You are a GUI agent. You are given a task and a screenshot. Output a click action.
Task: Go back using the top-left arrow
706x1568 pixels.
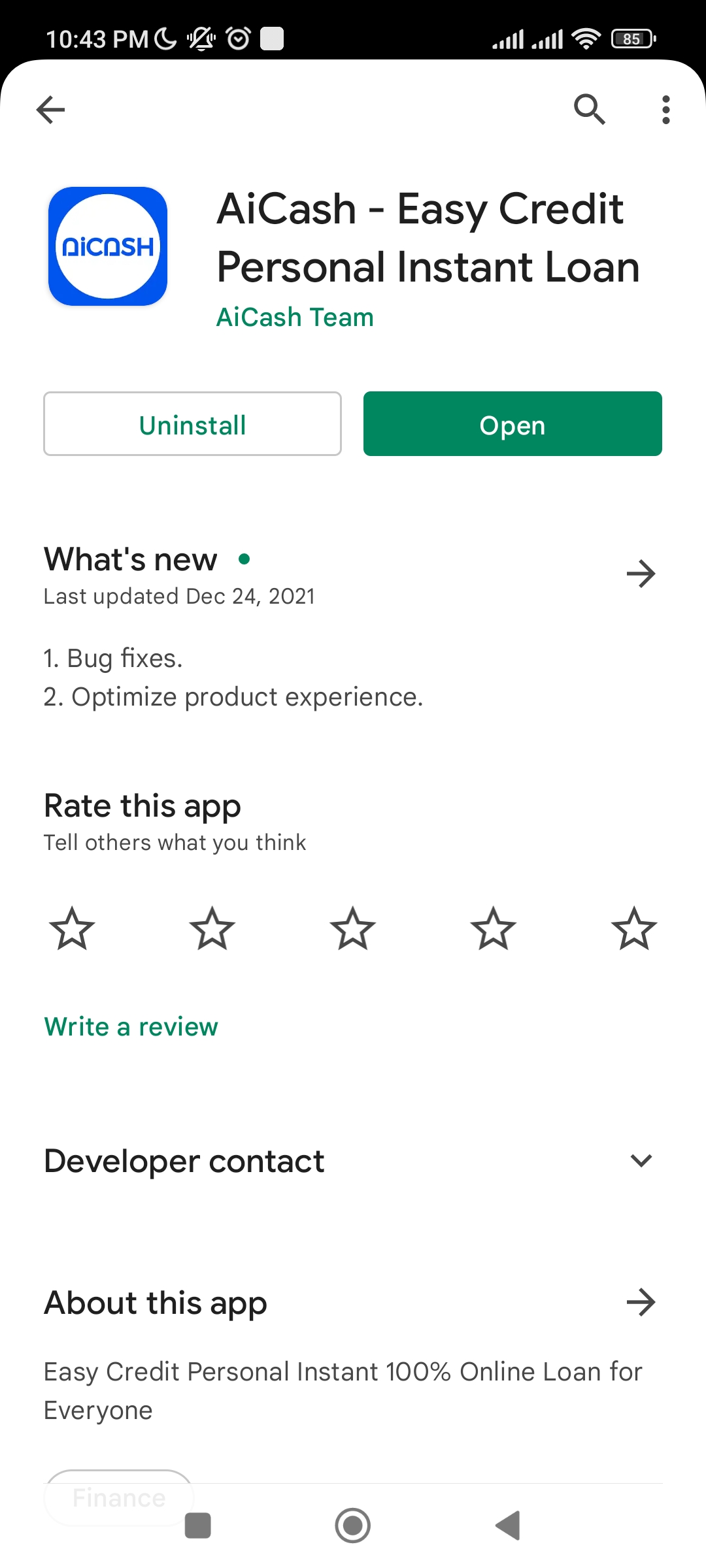point(51,109)
